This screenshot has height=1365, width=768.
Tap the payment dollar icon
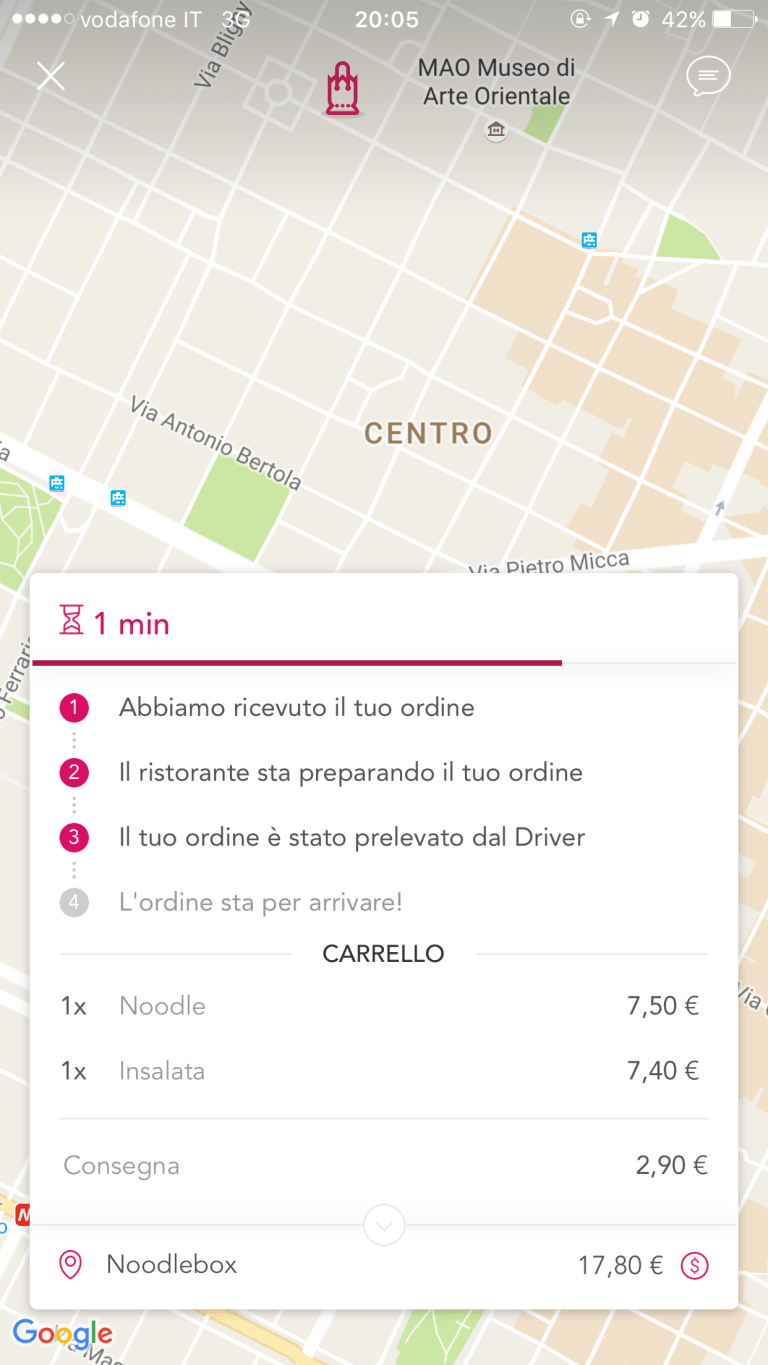pos(694,1266)
